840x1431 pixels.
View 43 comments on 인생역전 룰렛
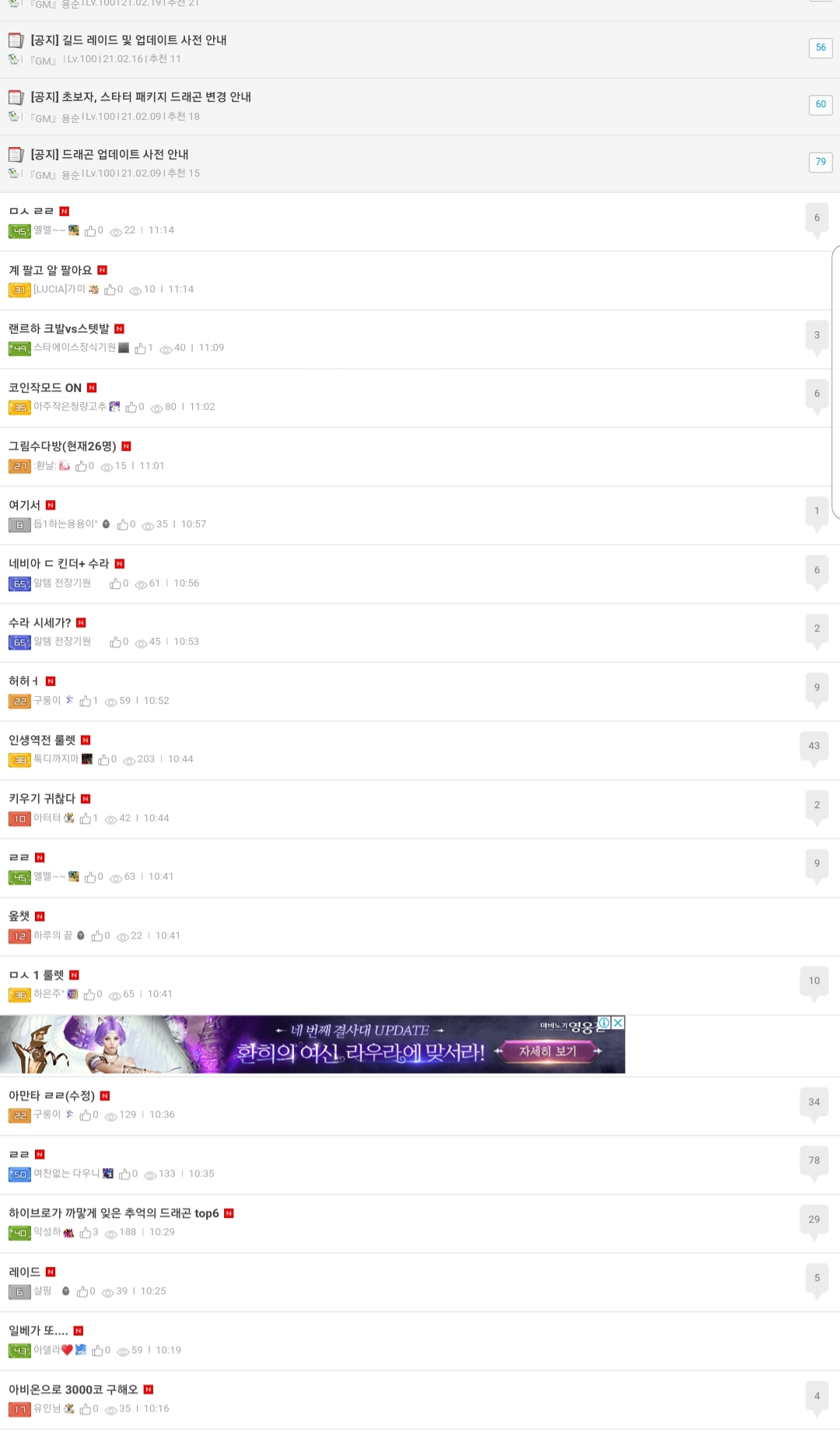click(814, 746)
